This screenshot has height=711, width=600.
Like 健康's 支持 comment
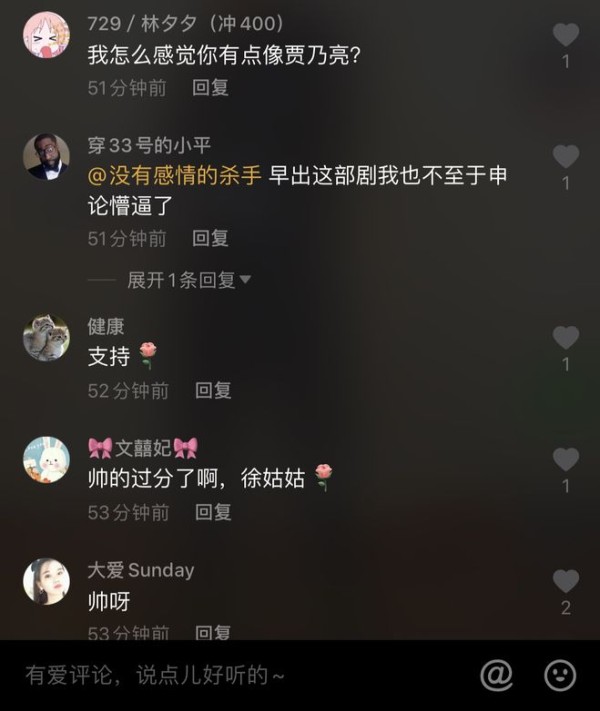(566, 338)
